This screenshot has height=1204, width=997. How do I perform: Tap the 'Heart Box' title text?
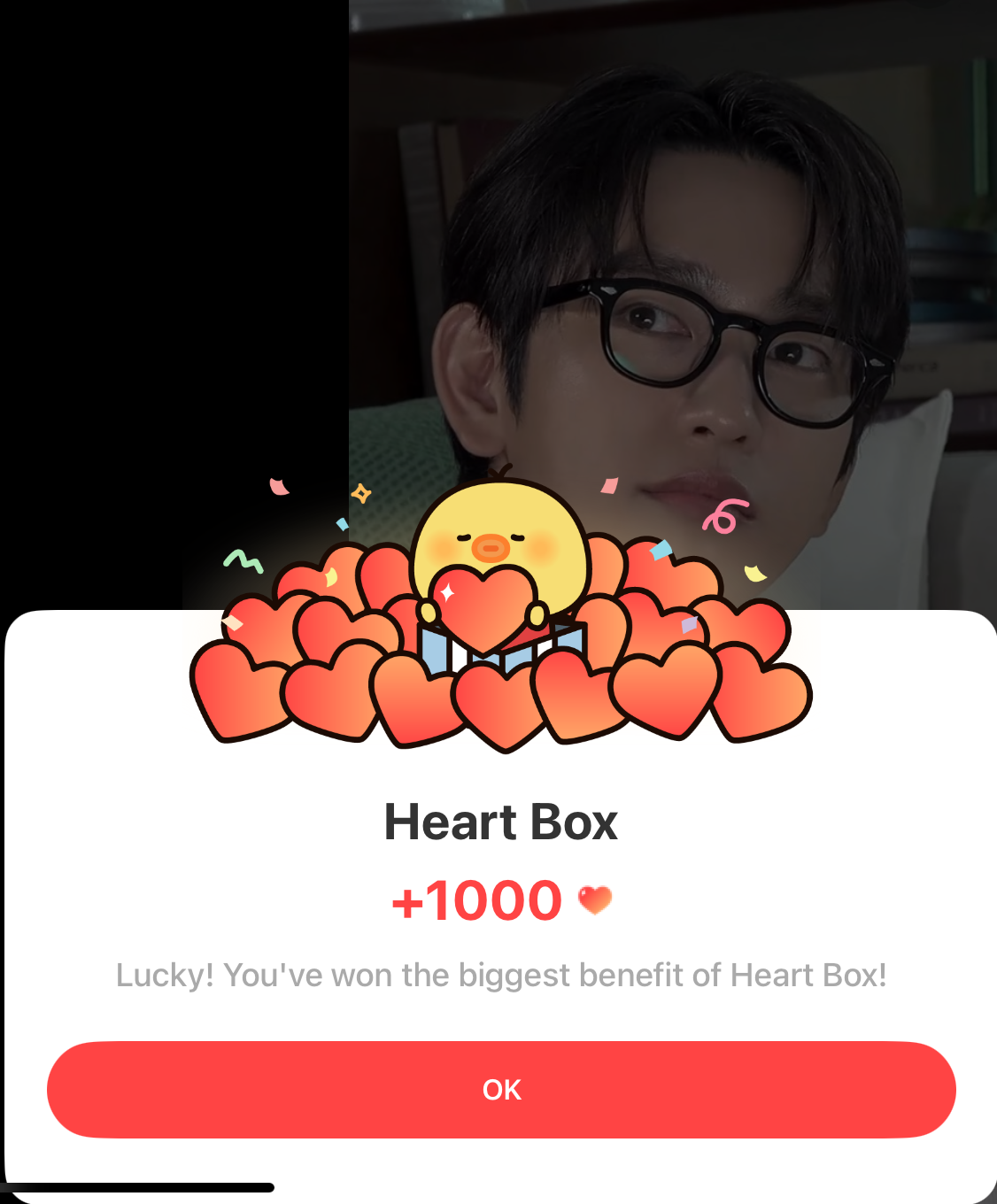(x=500, y=822)
